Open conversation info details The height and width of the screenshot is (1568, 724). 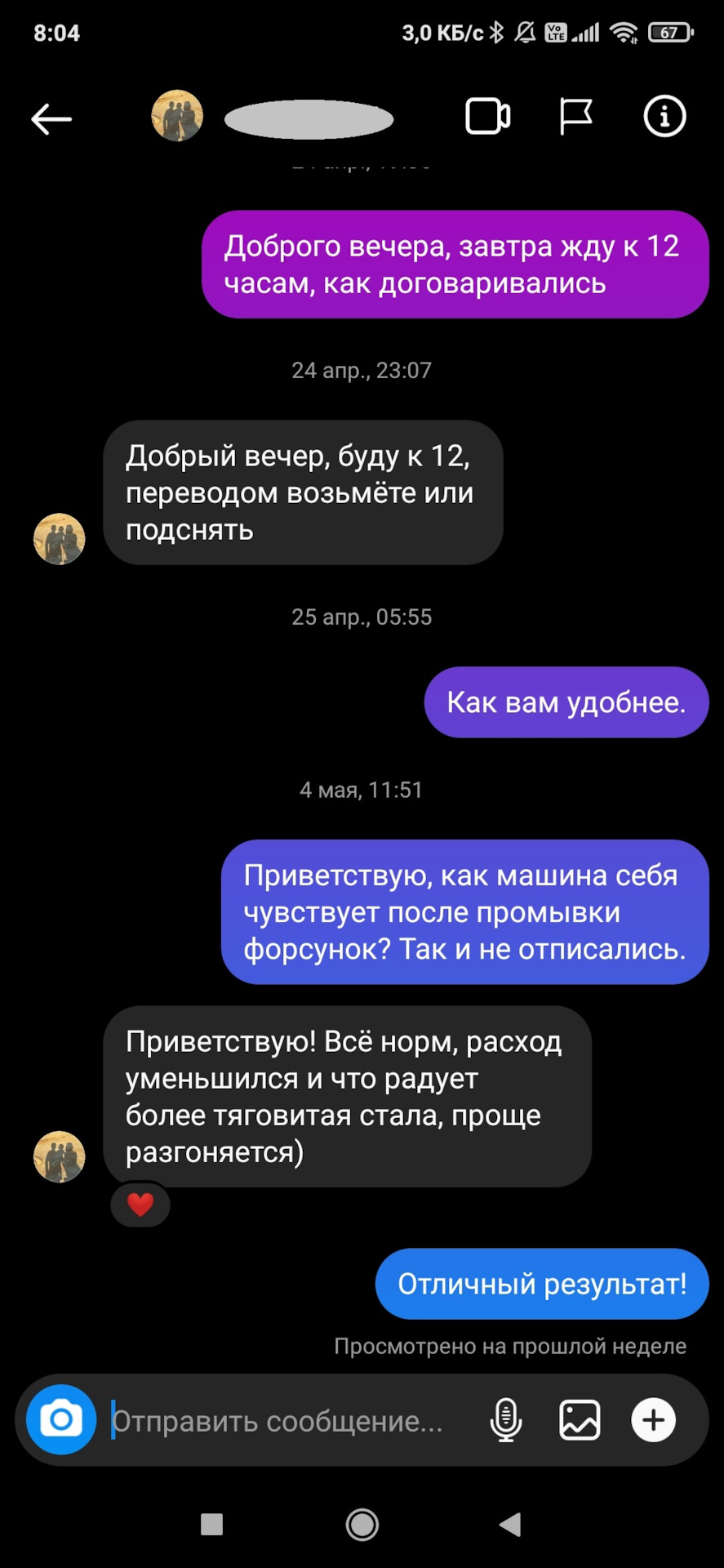pyautogui.click(x=664, y=116)
